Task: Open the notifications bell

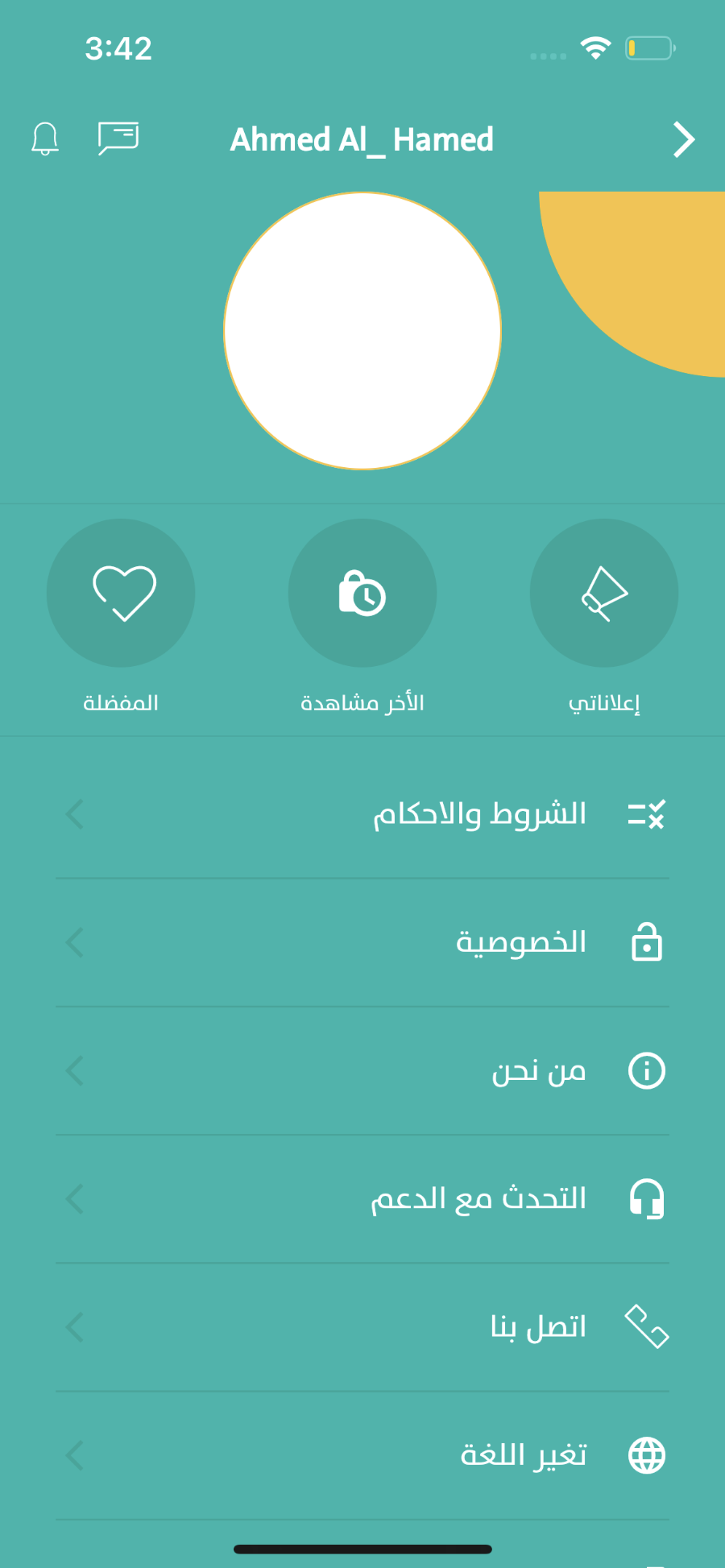Action: pyautogui.click(x=45, y=139)
